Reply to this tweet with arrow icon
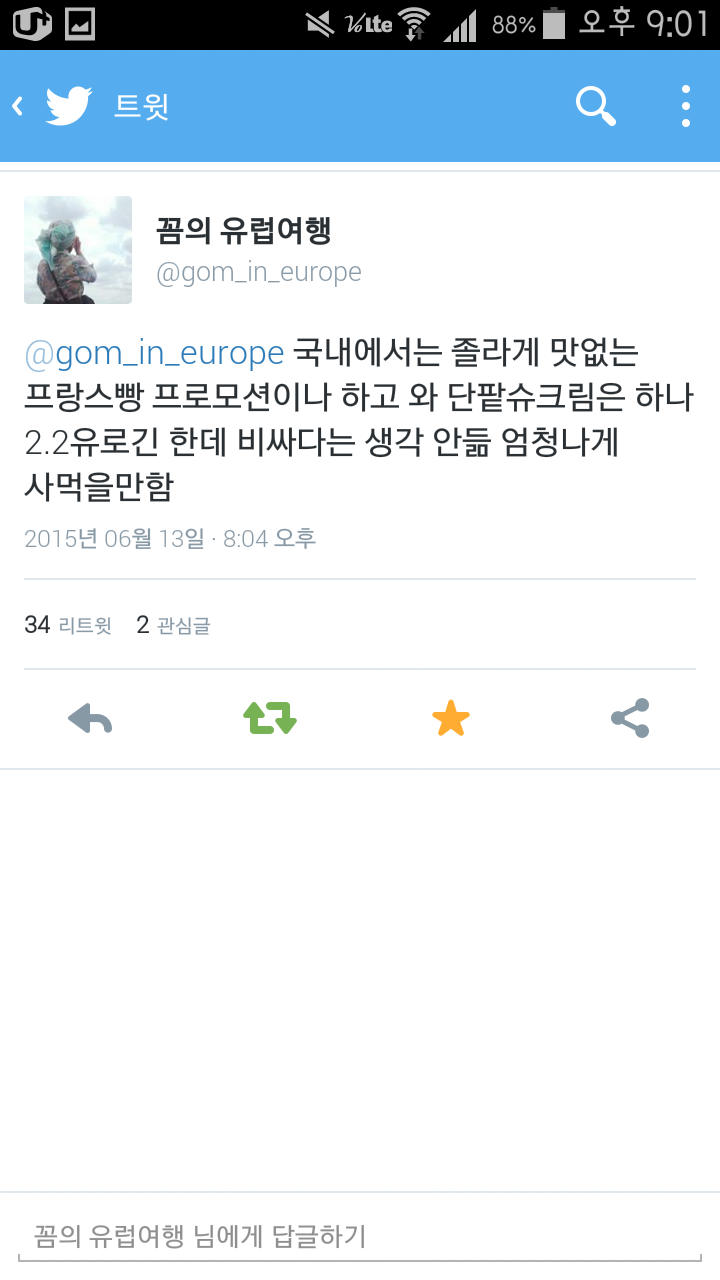This screenshot has width=720, height=1280. pyautogui.click(x=90, y=718)
